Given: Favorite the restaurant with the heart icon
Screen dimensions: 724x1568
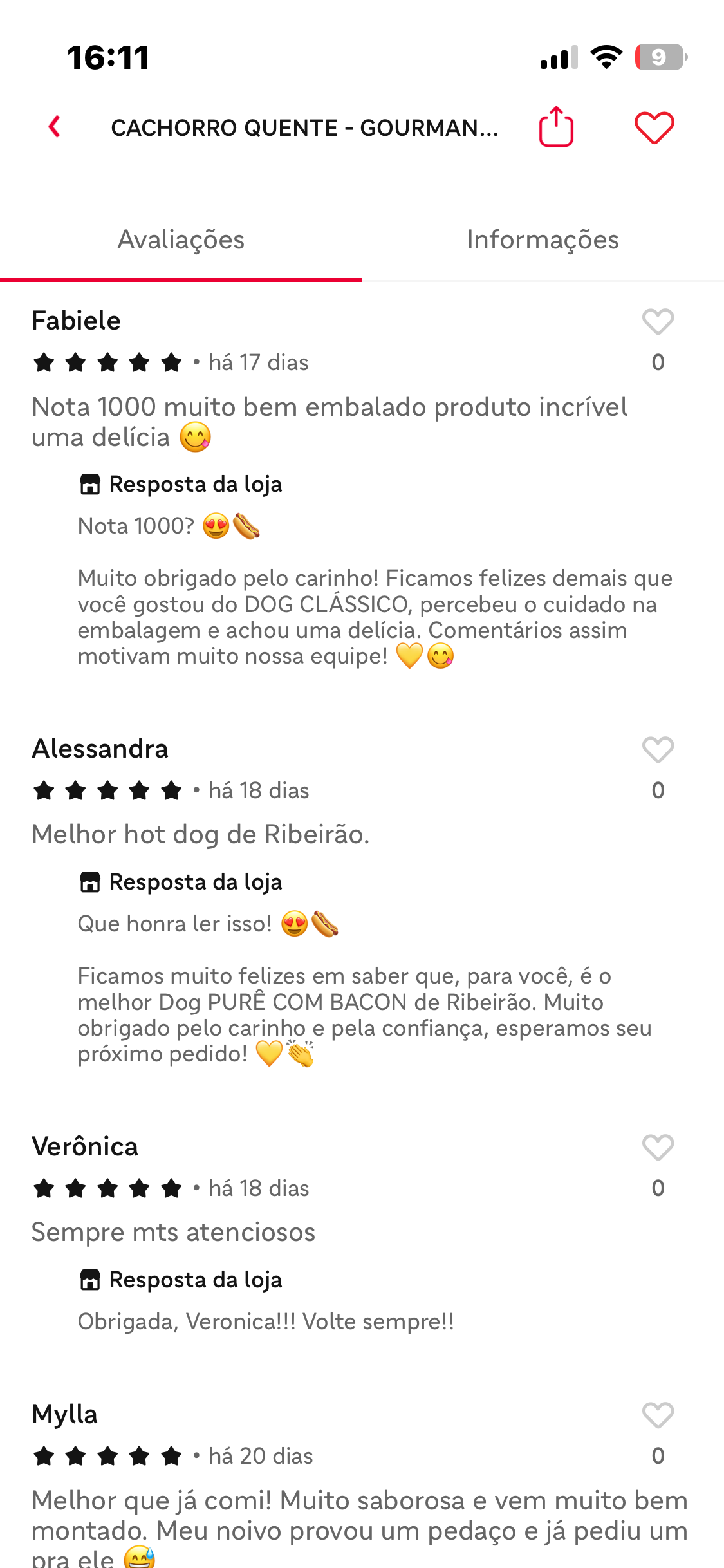Looking at the screenshot, I should [654, 127].
